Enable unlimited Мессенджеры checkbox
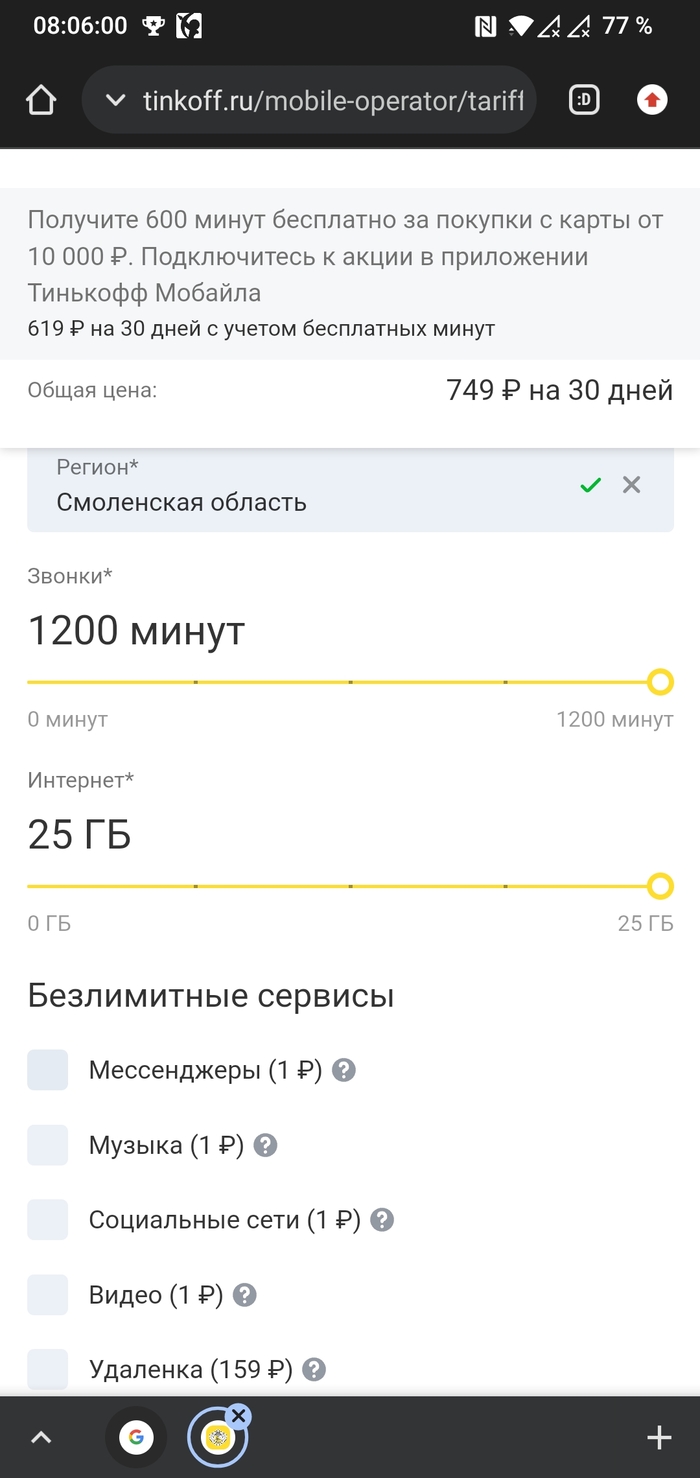 coord(48,1070)
